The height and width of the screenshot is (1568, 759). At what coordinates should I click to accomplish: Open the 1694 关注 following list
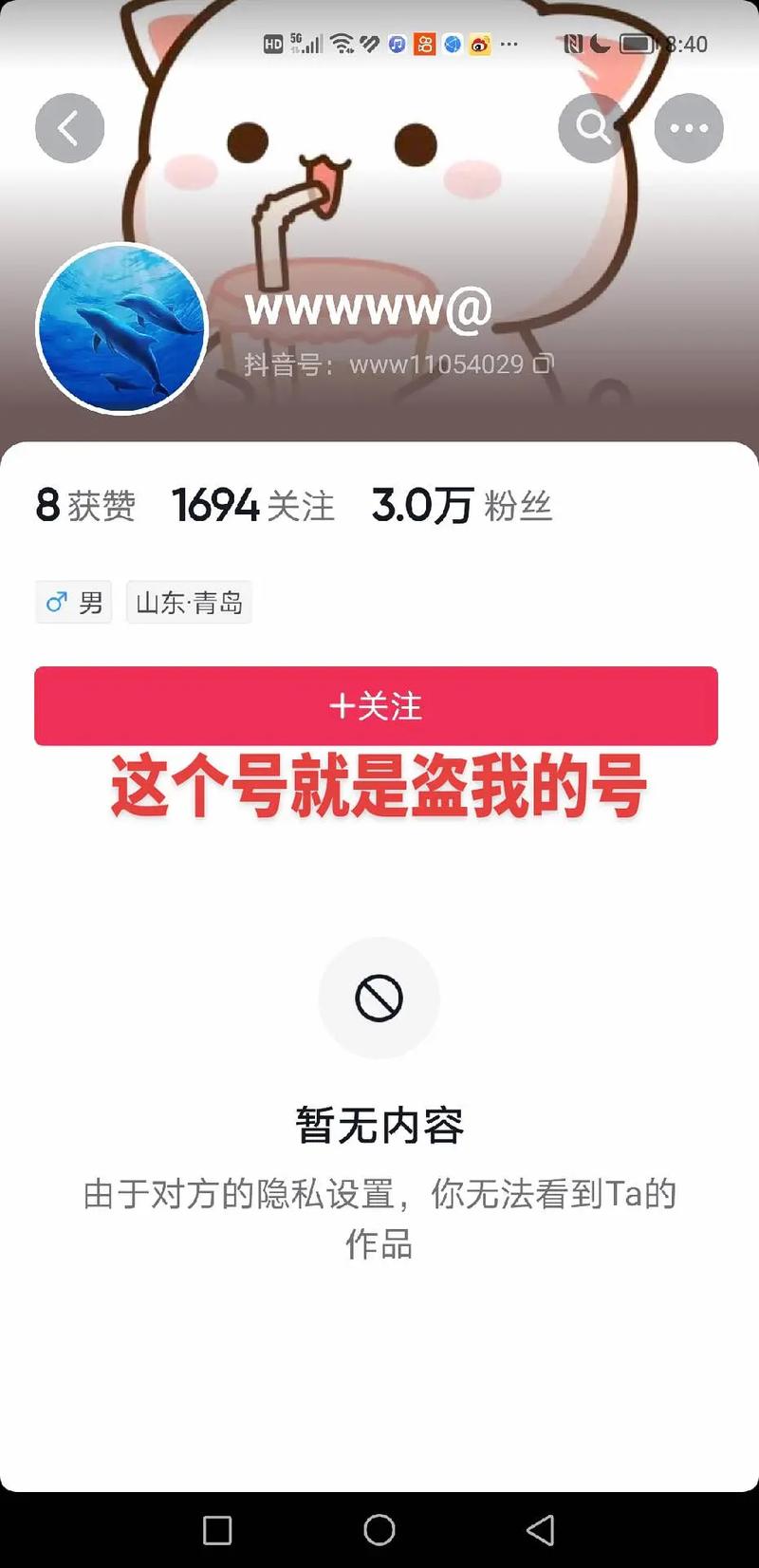click(252, 505)
